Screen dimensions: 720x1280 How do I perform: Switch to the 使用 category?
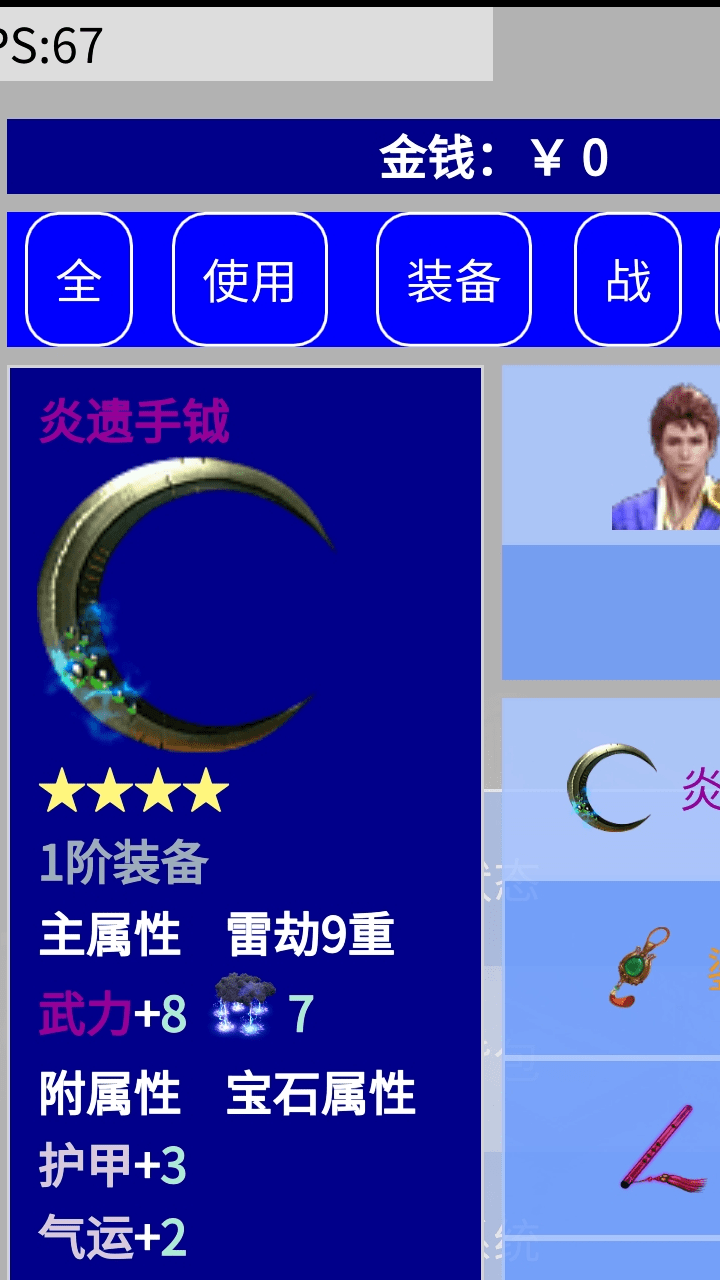click(x=250, y=280)
